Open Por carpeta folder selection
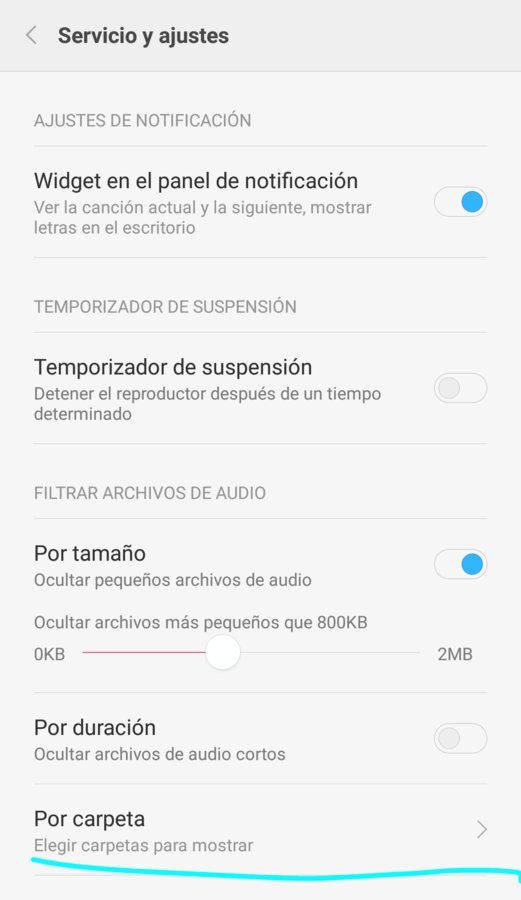 260,830
